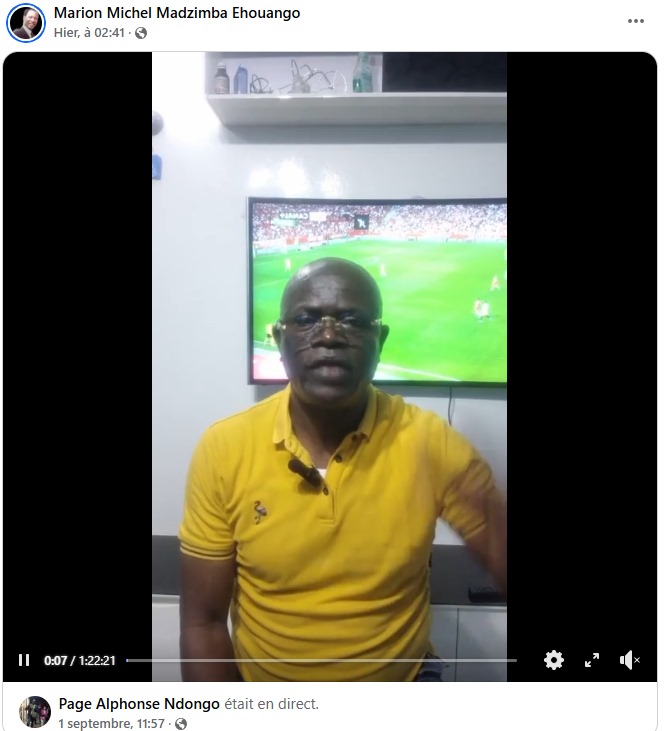Tap Page Alphonse Ndongo's avatar

[35, 712]
